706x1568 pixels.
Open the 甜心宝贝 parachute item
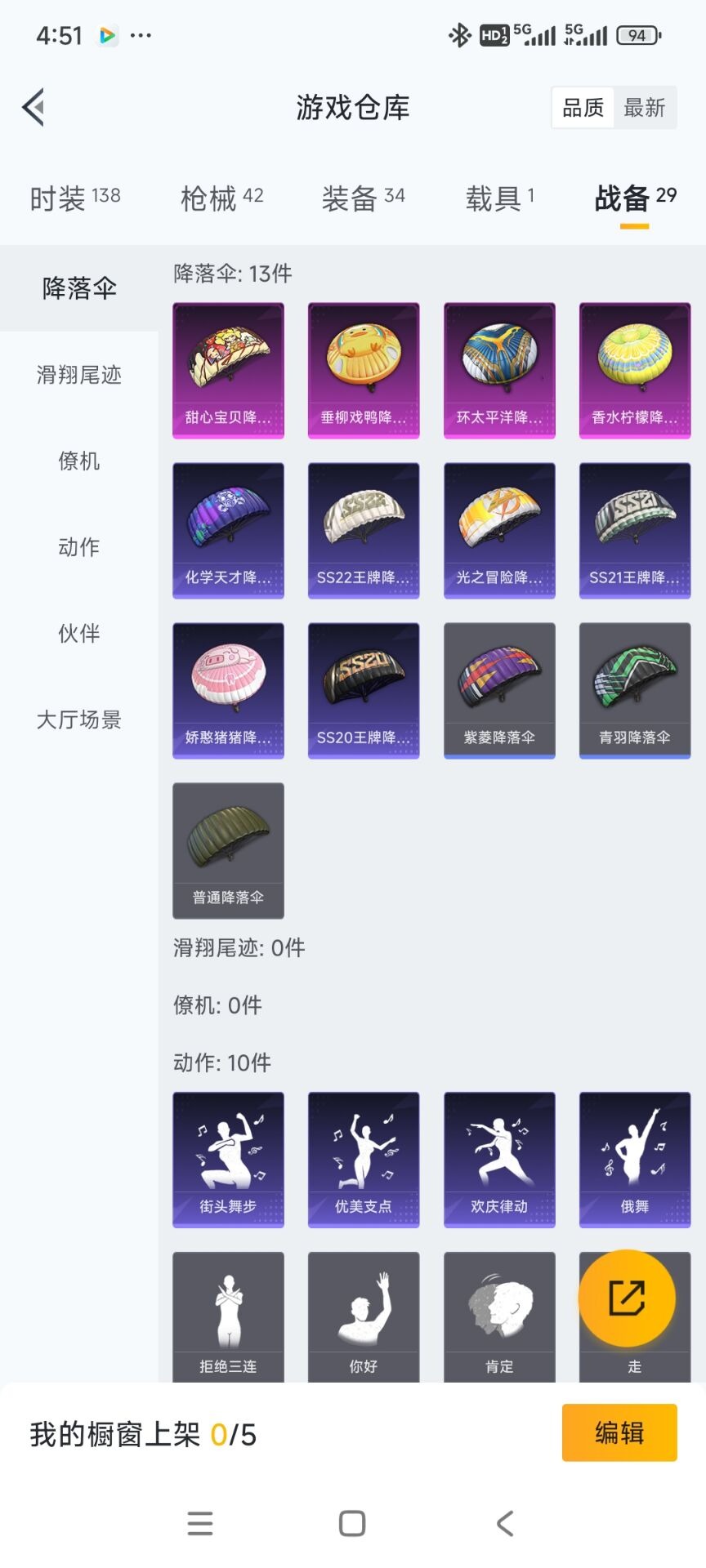click(228, 371)
